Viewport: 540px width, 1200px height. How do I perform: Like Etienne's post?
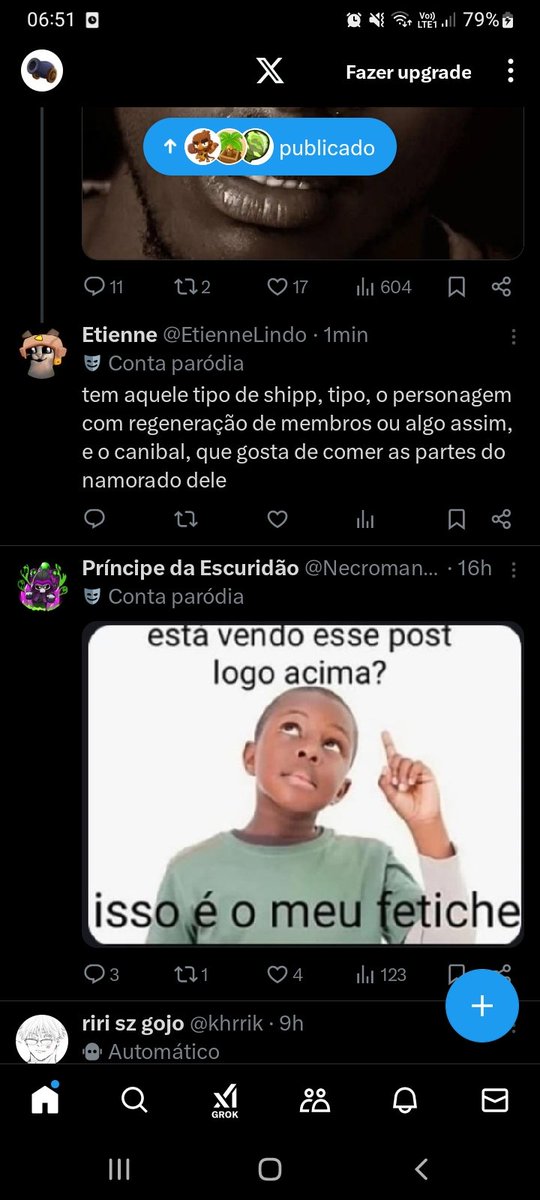(x=278, y=519)
